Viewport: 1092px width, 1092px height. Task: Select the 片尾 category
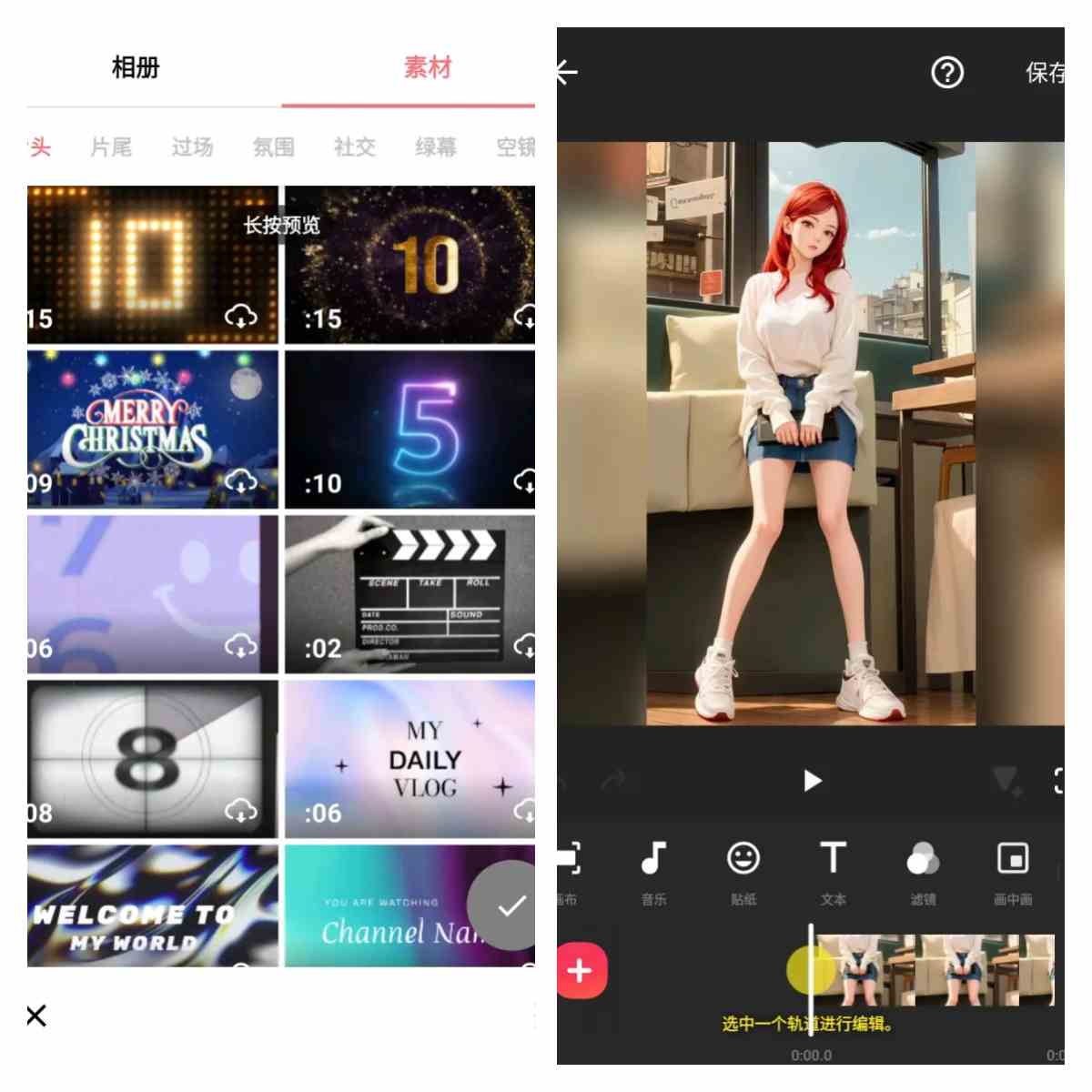click(111, 147)
